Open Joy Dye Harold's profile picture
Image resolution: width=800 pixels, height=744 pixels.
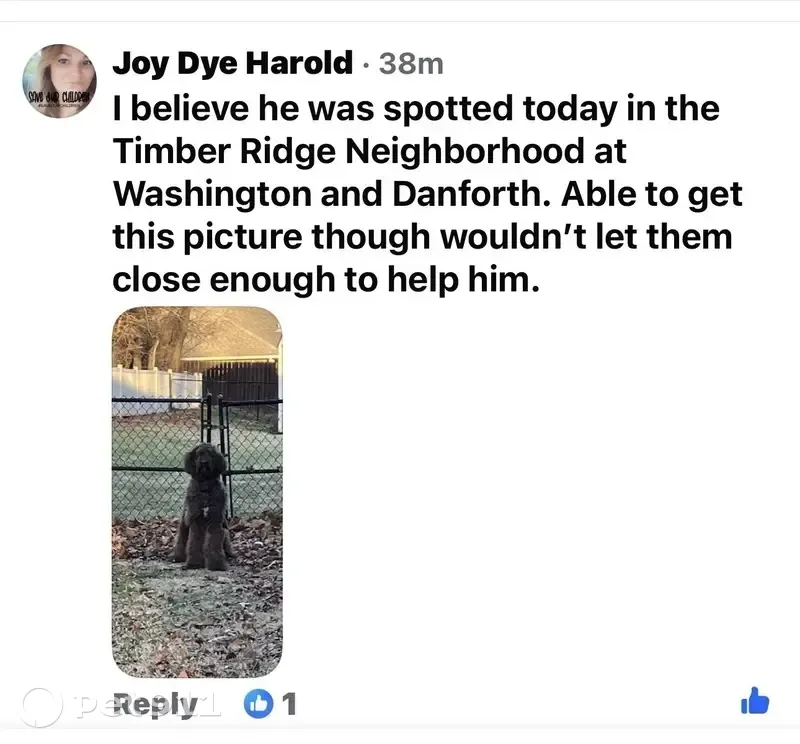(x=60, y=82)
